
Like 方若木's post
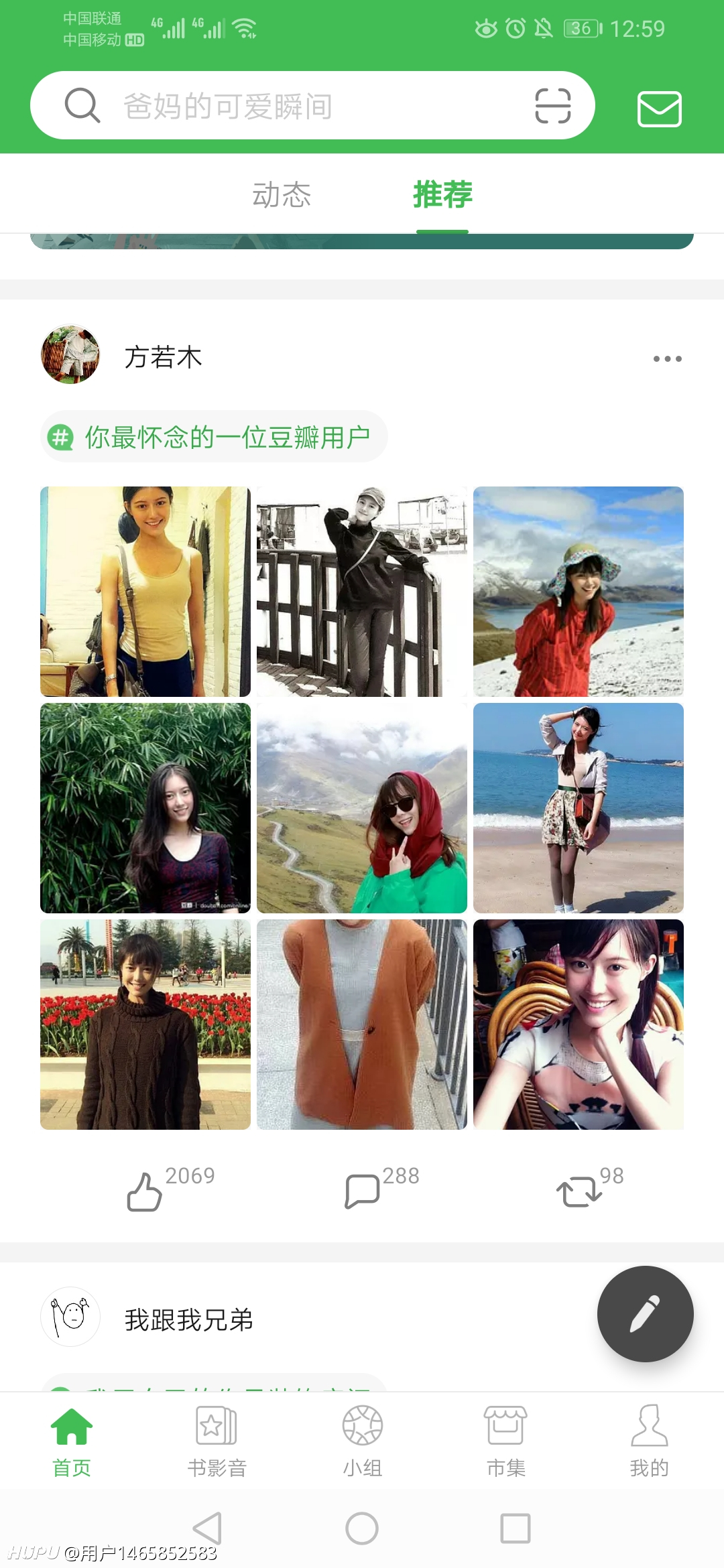pyautogui.click(x=145, y=1191)
